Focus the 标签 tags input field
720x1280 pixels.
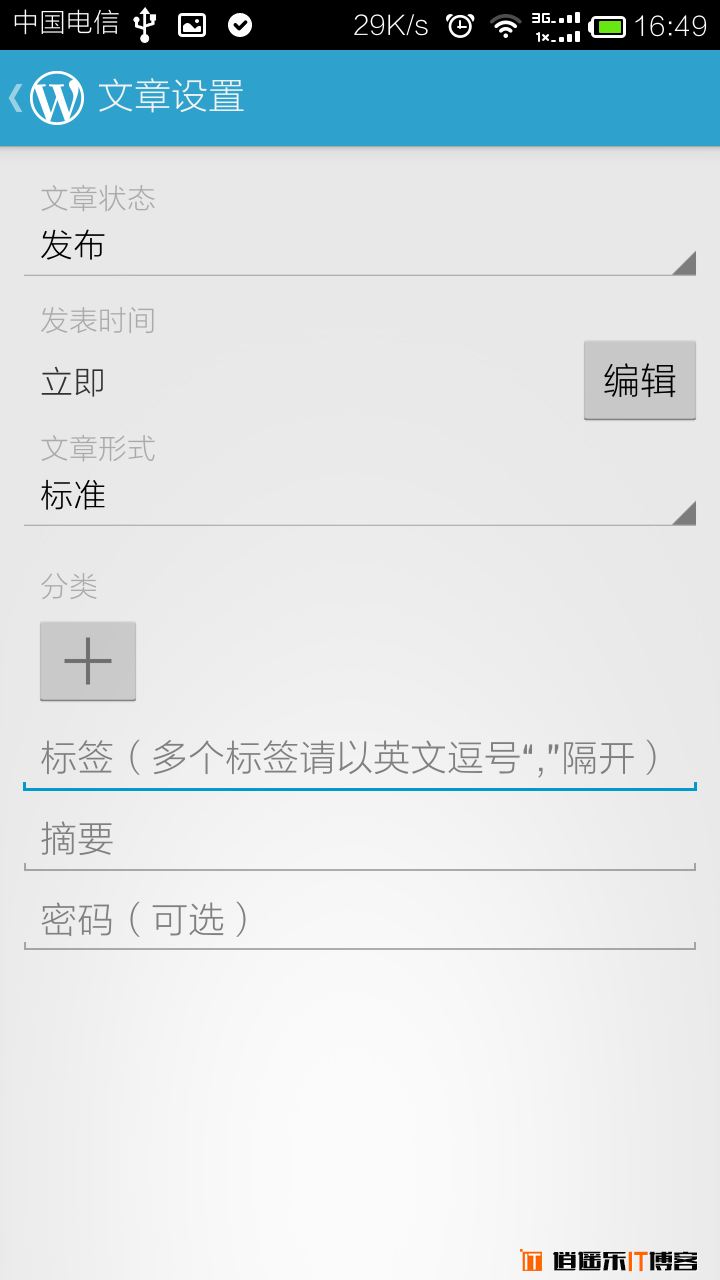click(360, 760)
